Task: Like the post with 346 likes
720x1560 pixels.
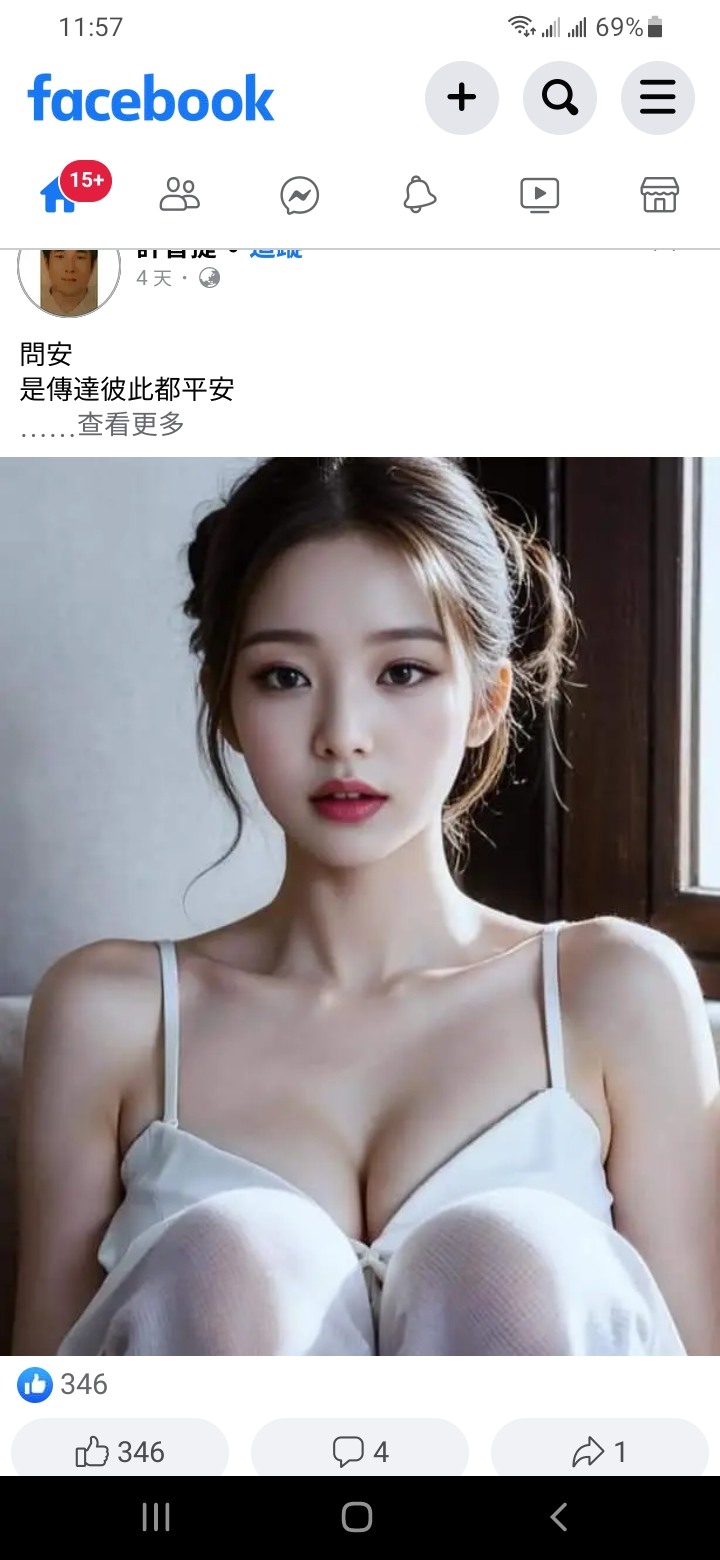Action: [120, 1451]
